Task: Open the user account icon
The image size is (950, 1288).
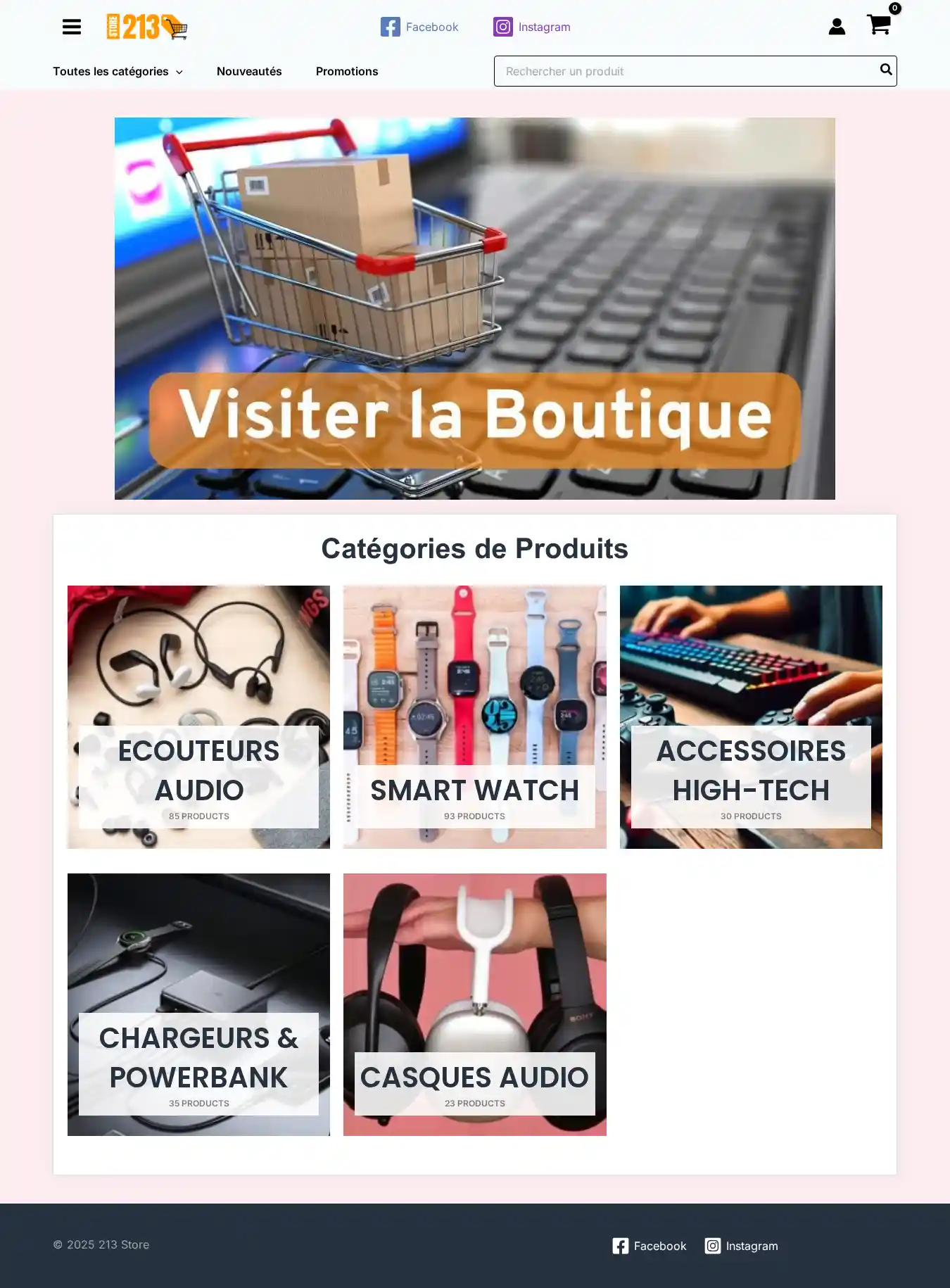Action: (837, 27)
